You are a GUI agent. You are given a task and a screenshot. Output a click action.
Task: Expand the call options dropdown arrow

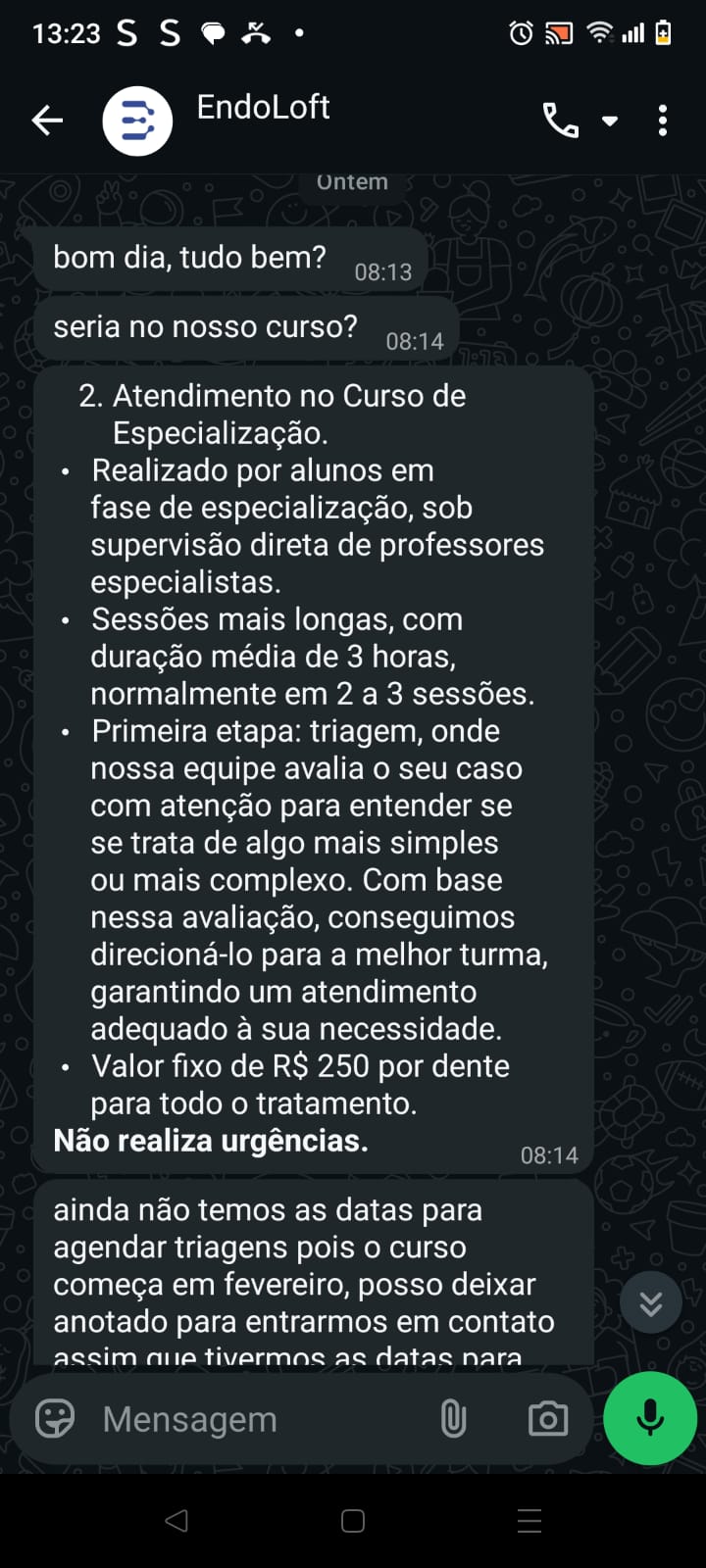[610, 122]
